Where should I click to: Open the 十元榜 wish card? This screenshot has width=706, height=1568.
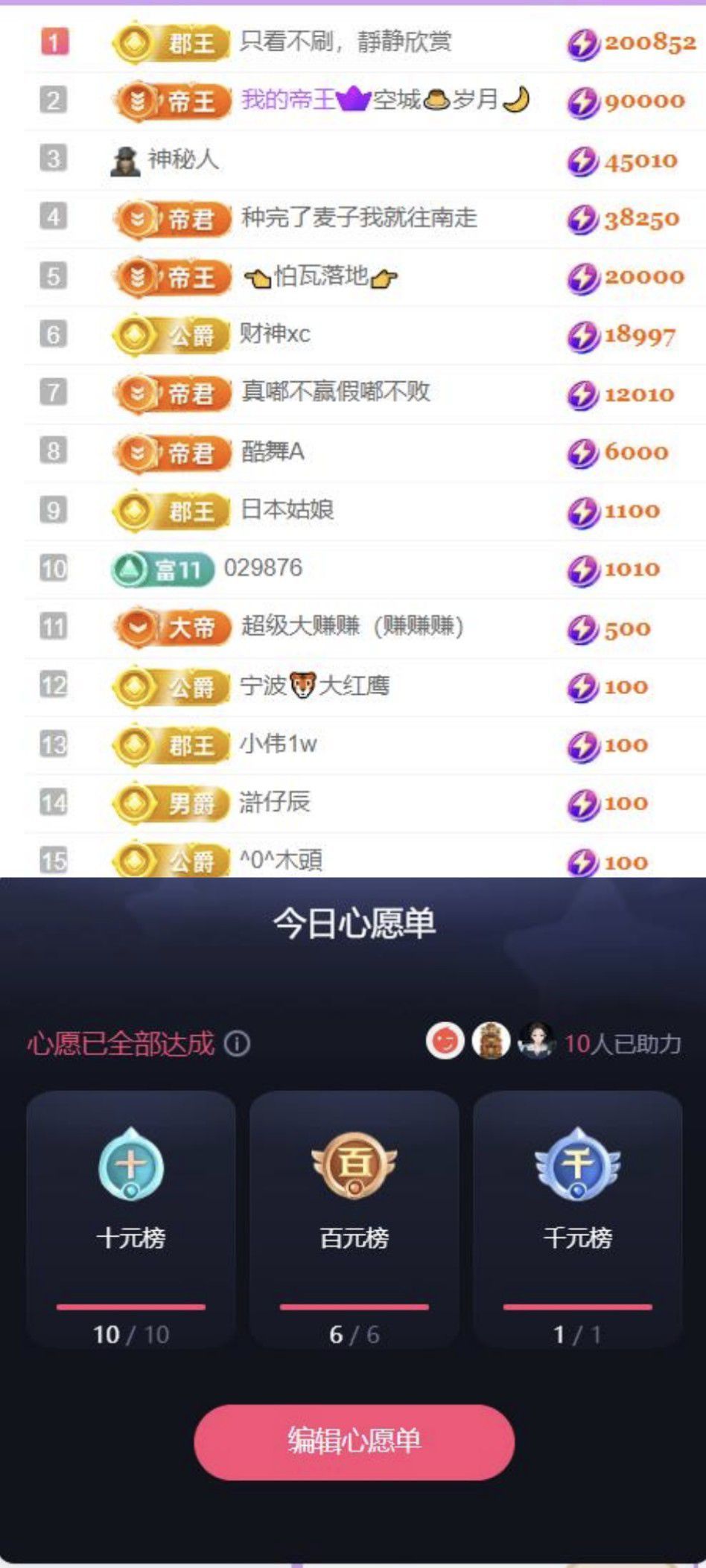(x=131, y=1220)
